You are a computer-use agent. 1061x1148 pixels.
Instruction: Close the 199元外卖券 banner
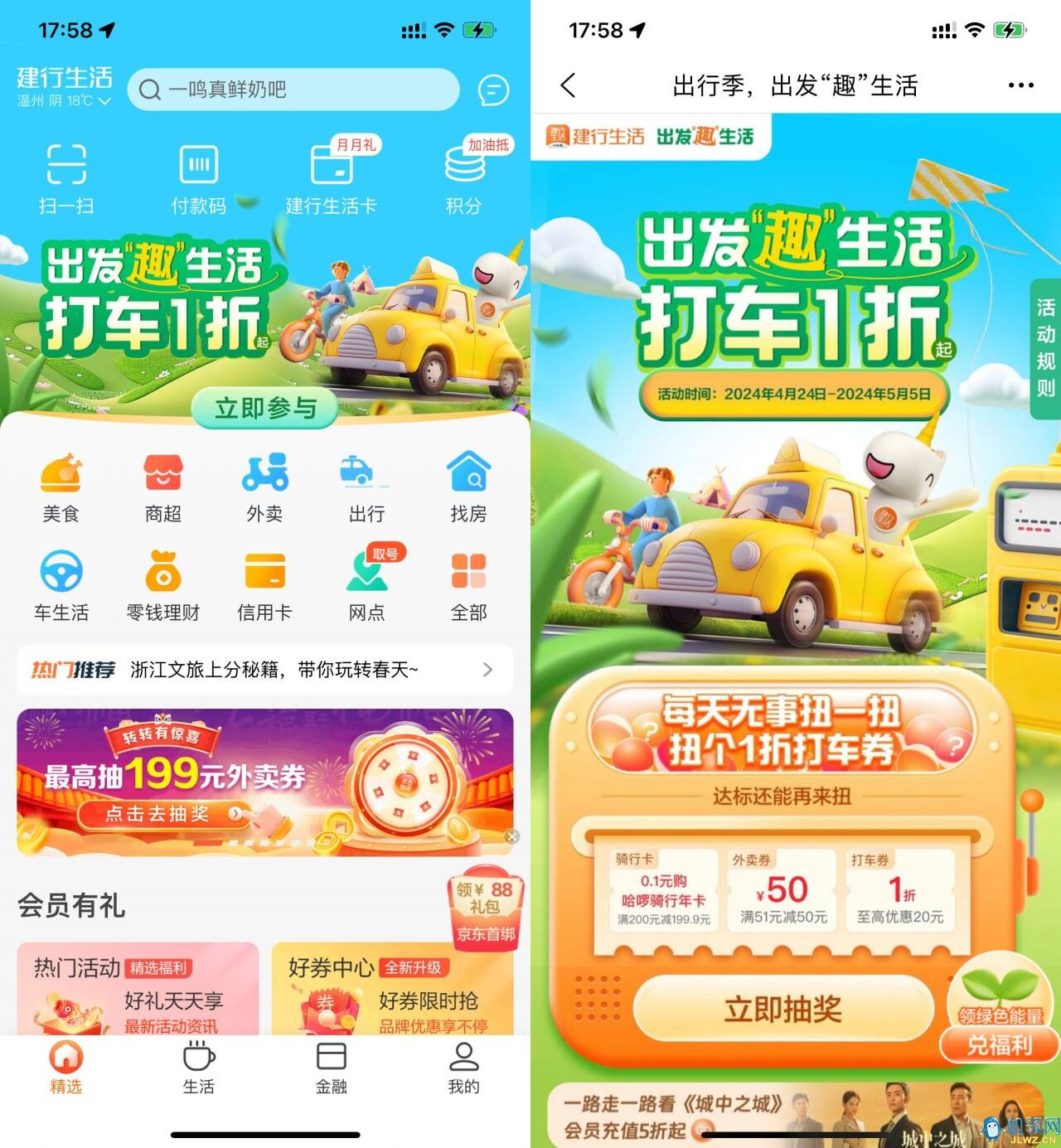tap(512, 836)
